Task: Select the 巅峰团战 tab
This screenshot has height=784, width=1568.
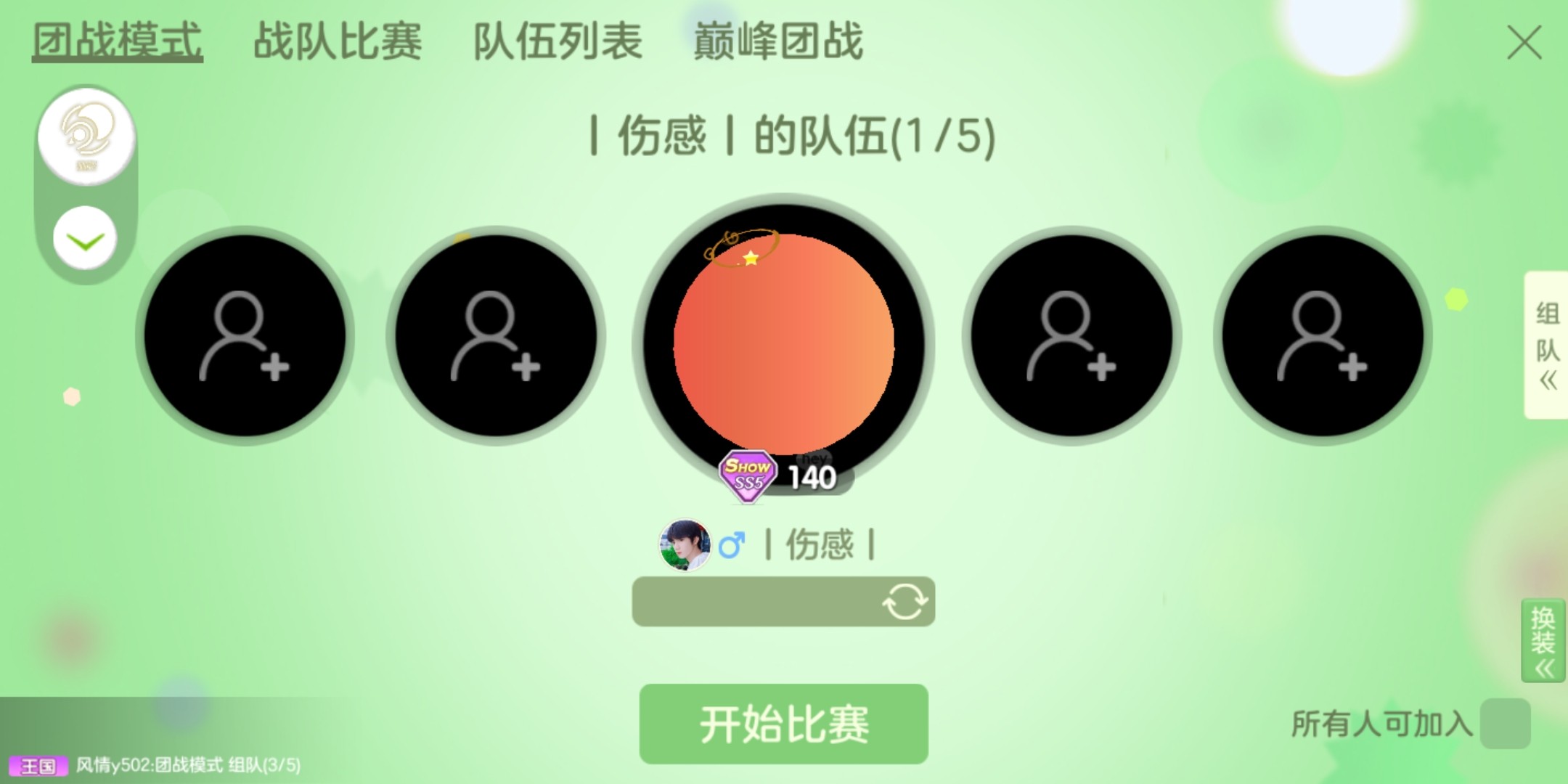Action: [778, 41]
